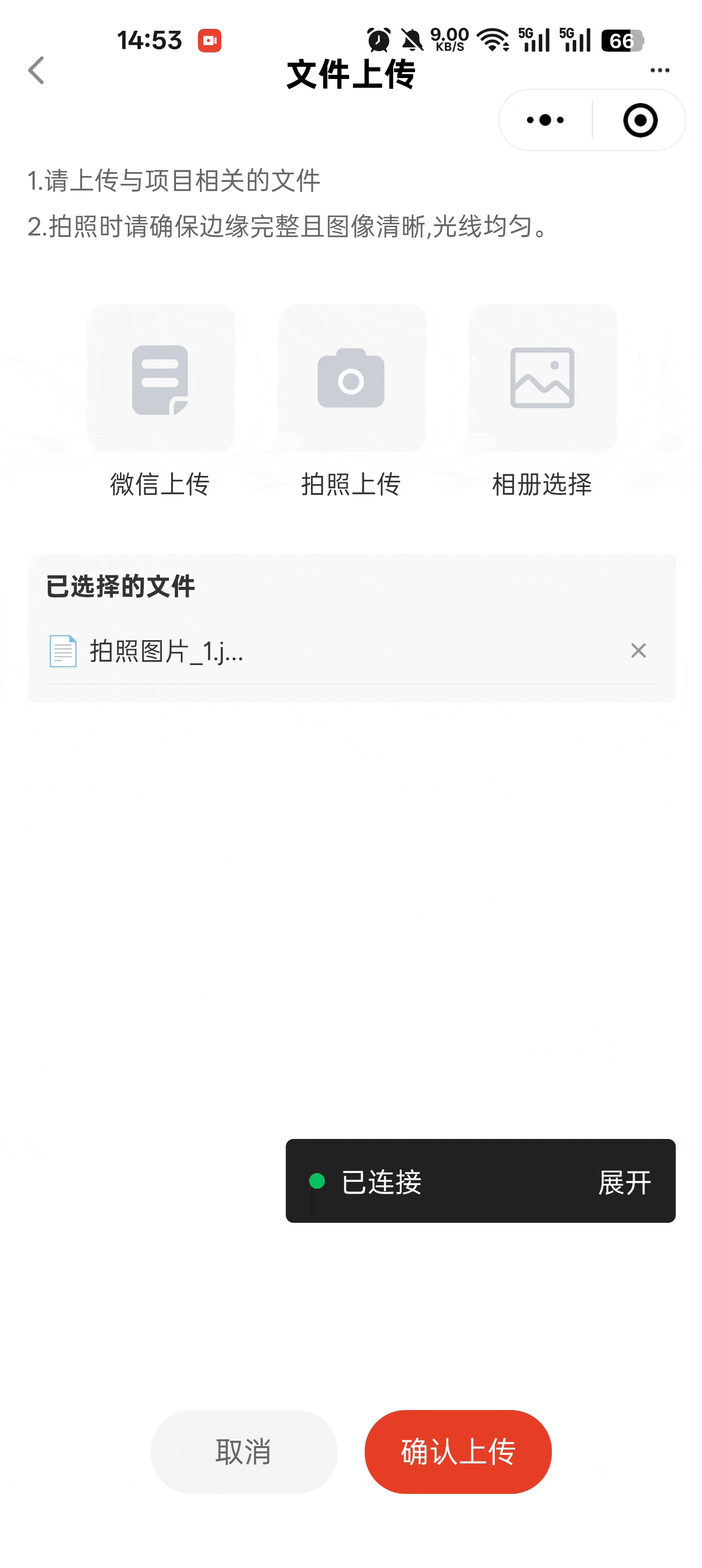Image resolution: width=702 pixels, height=1568 pixels.
Task: Tap the capsule close circle icon
Action: 638,119
